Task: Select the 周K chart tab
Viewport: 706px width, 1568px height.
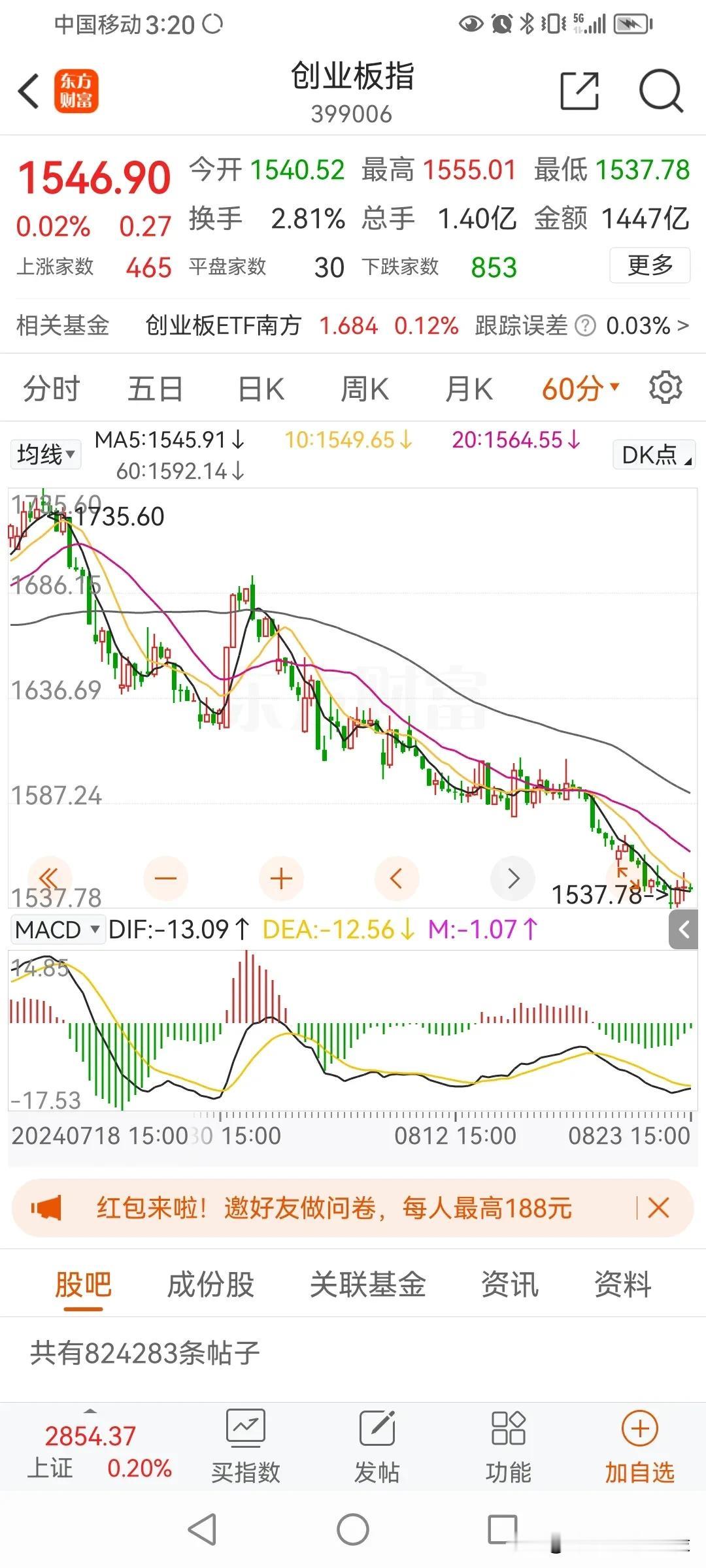Action: (365, 389)
